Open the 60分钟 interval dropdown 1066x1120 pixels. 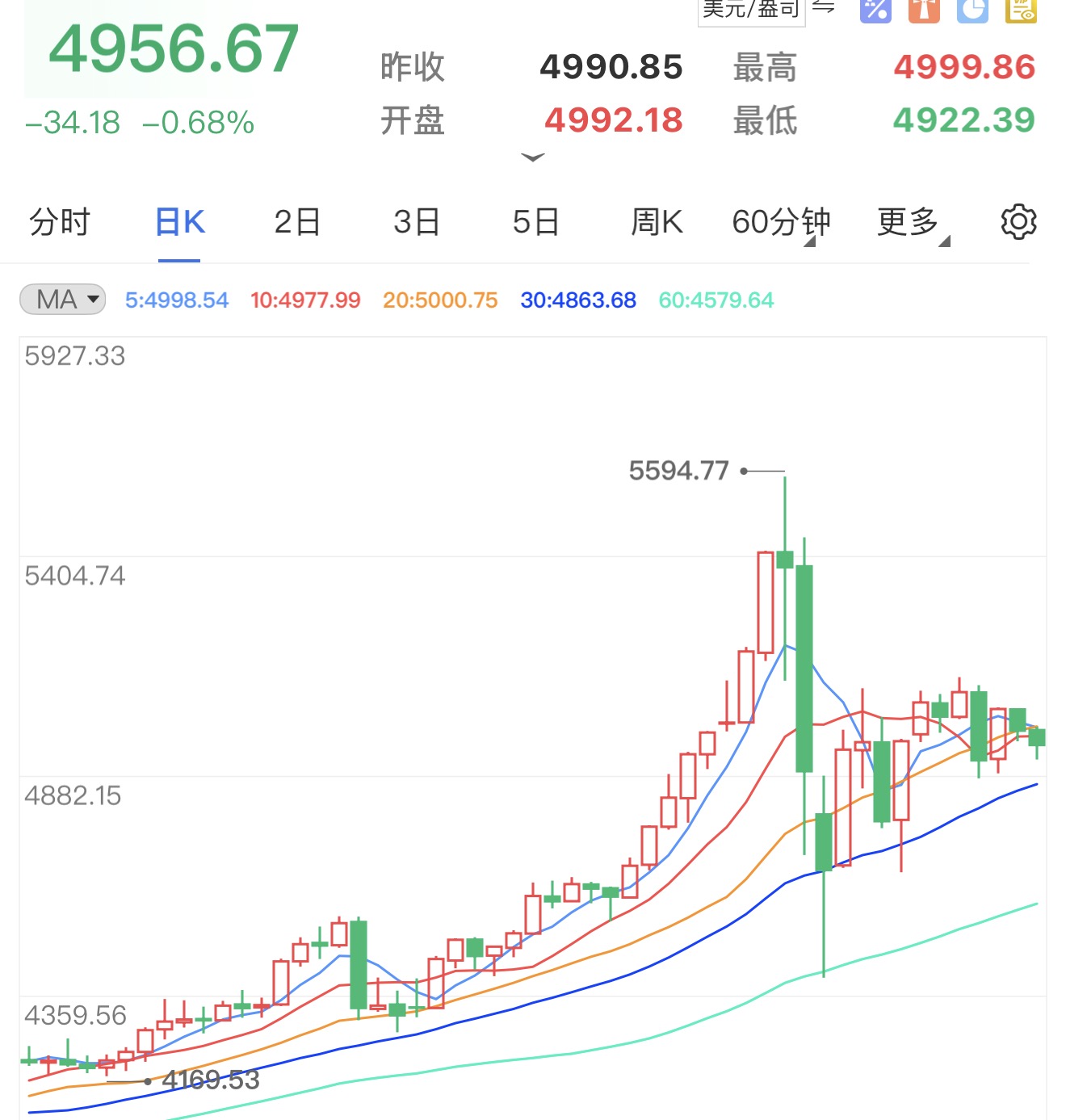(780, 221)
